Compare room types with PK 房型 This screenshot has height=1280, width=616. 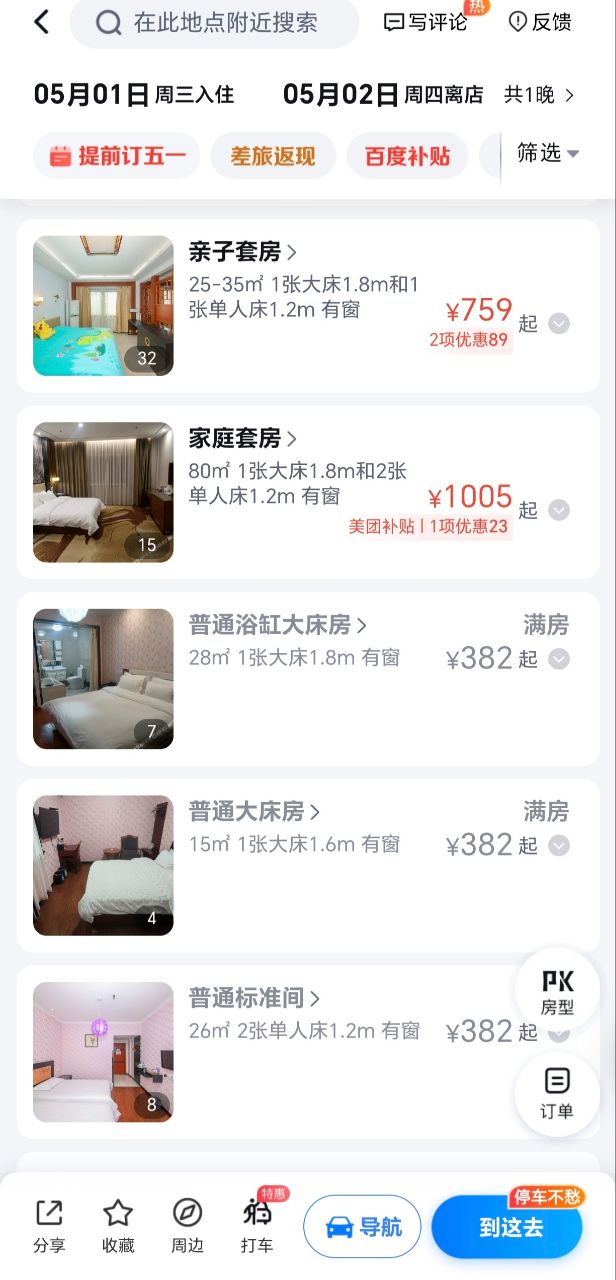557,991
